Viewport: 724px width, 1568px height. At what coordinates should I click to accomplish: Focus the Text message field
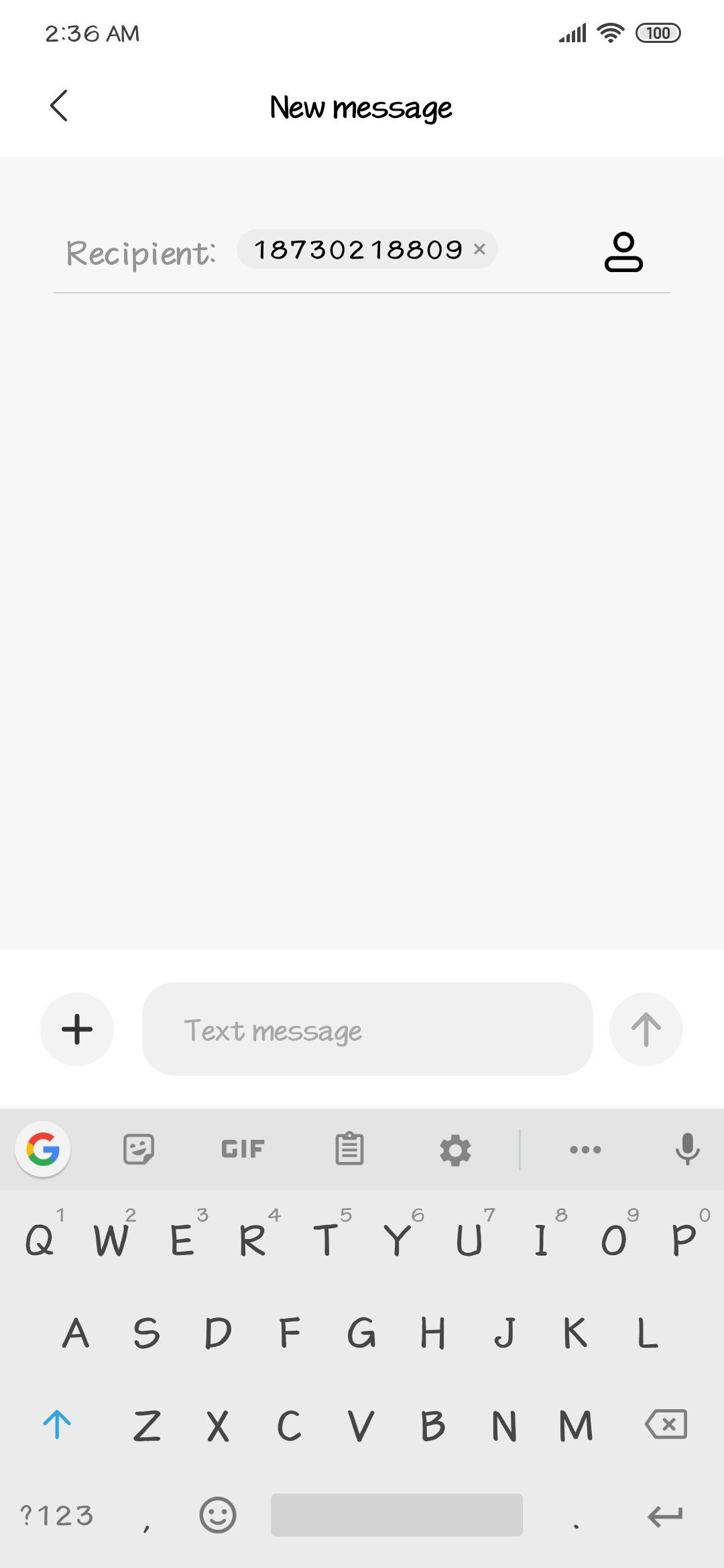(367, 1029)
